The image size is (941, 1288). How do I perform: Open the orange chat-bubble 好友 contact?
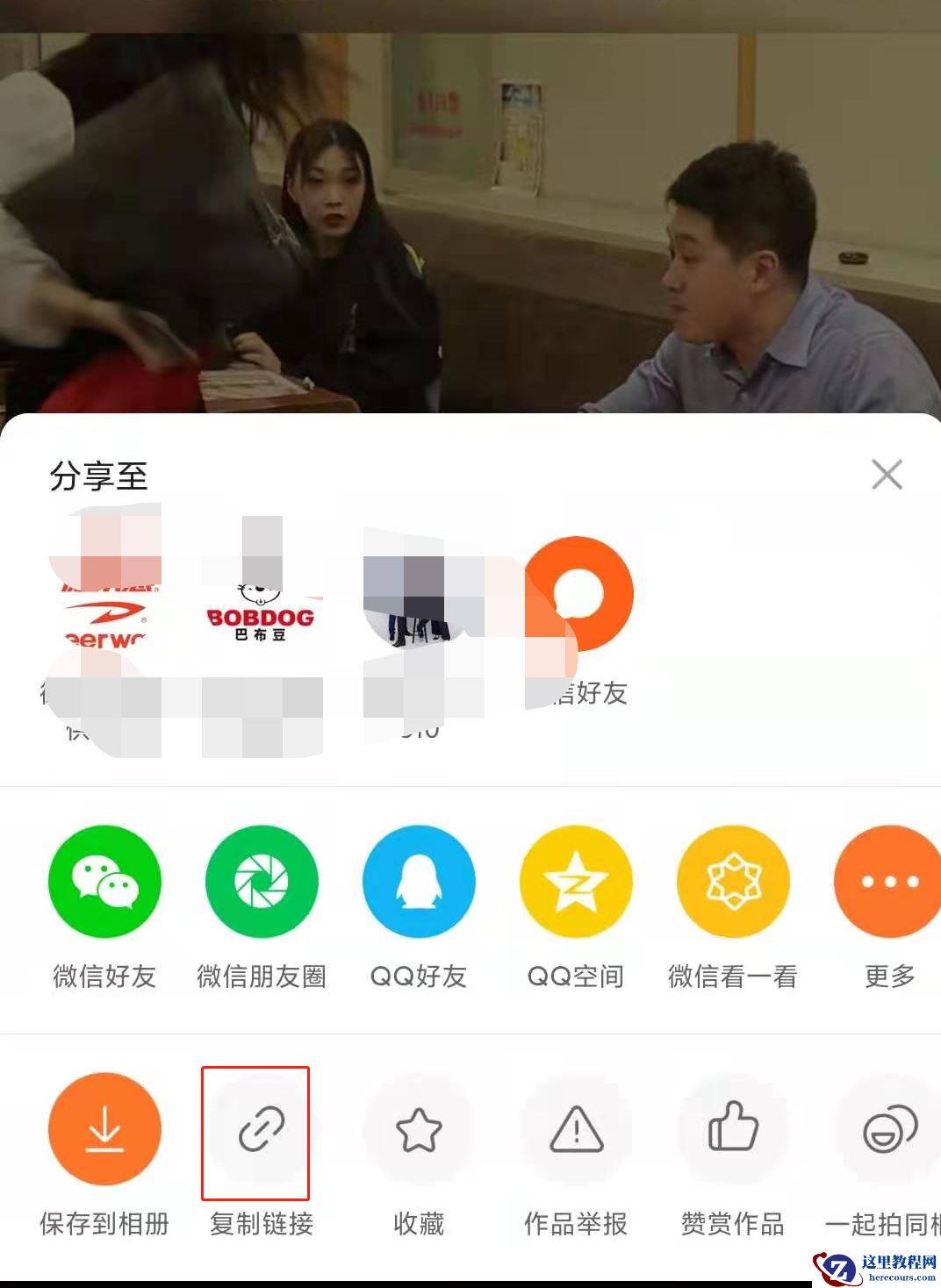pos(579,595)
